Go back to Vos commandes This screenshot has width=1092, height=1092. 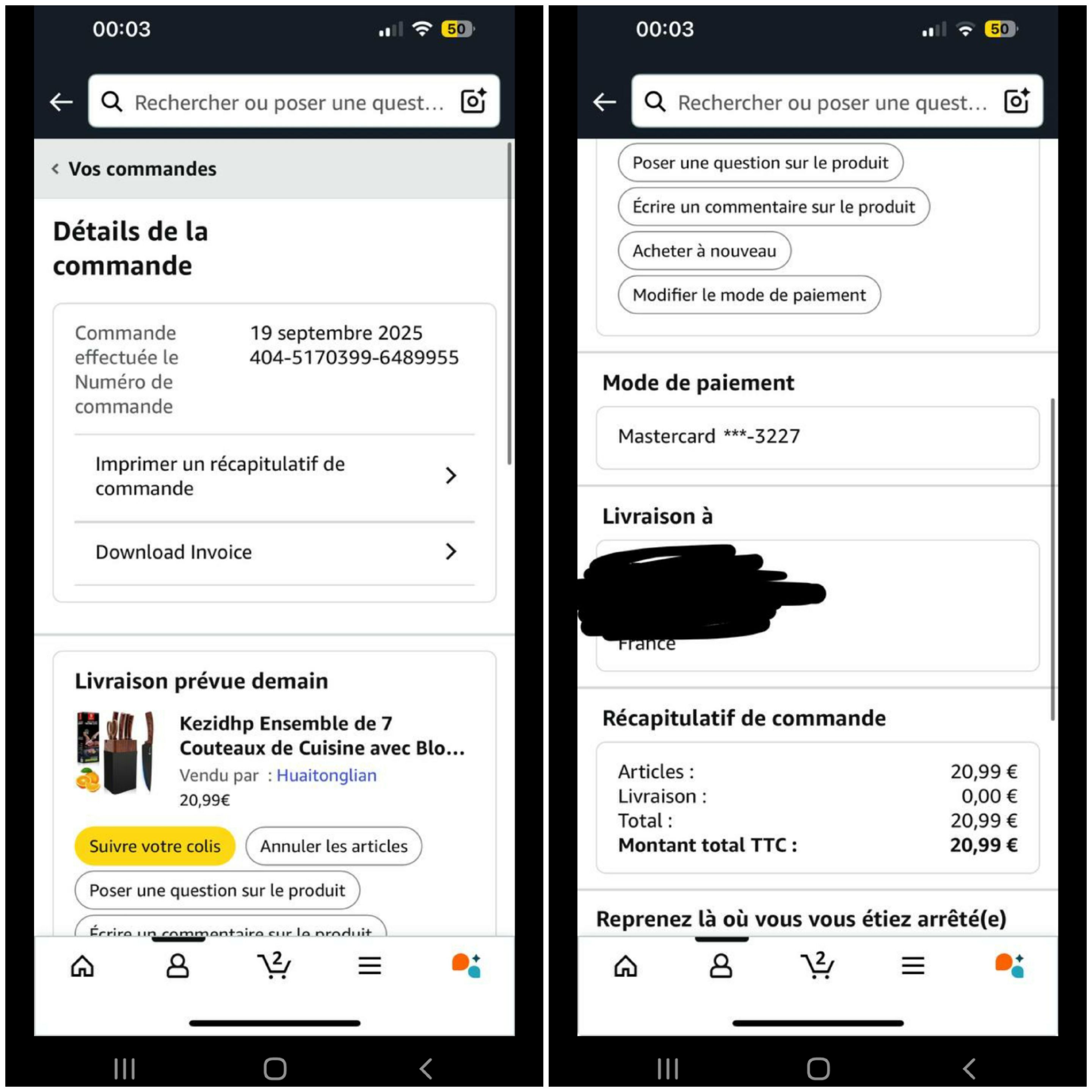(135, 168)
